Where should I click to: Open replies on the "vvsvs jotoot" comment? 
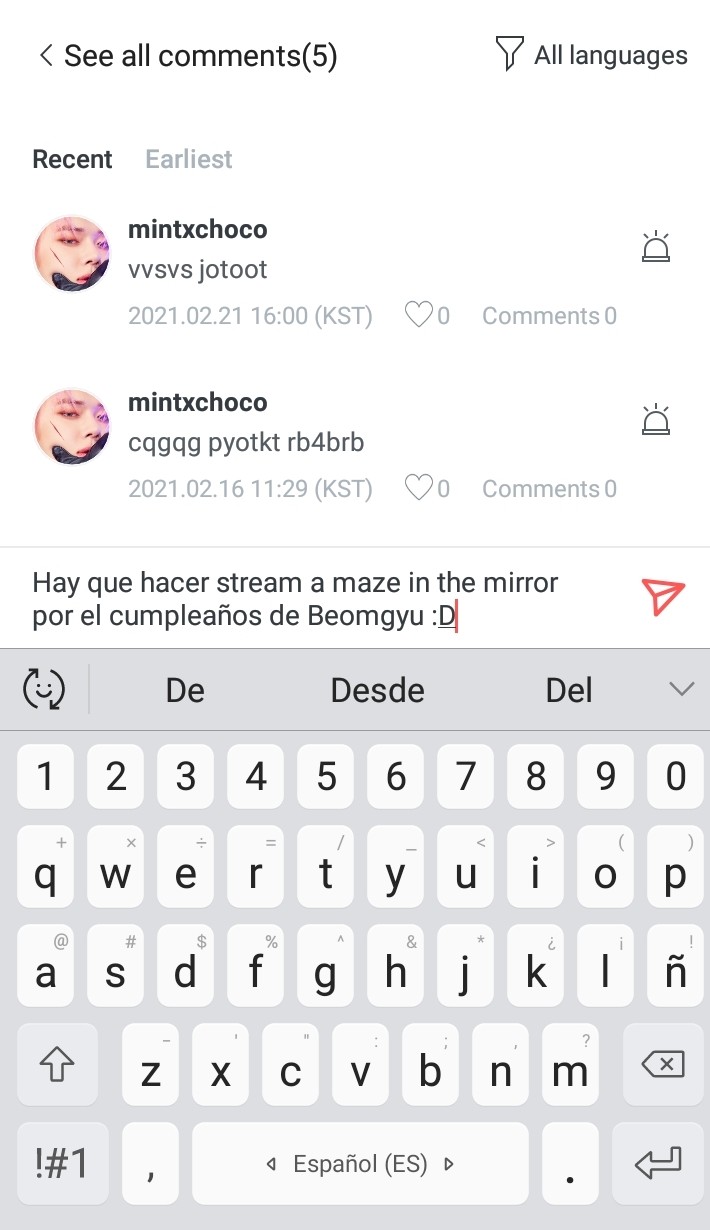click(548, 316)
